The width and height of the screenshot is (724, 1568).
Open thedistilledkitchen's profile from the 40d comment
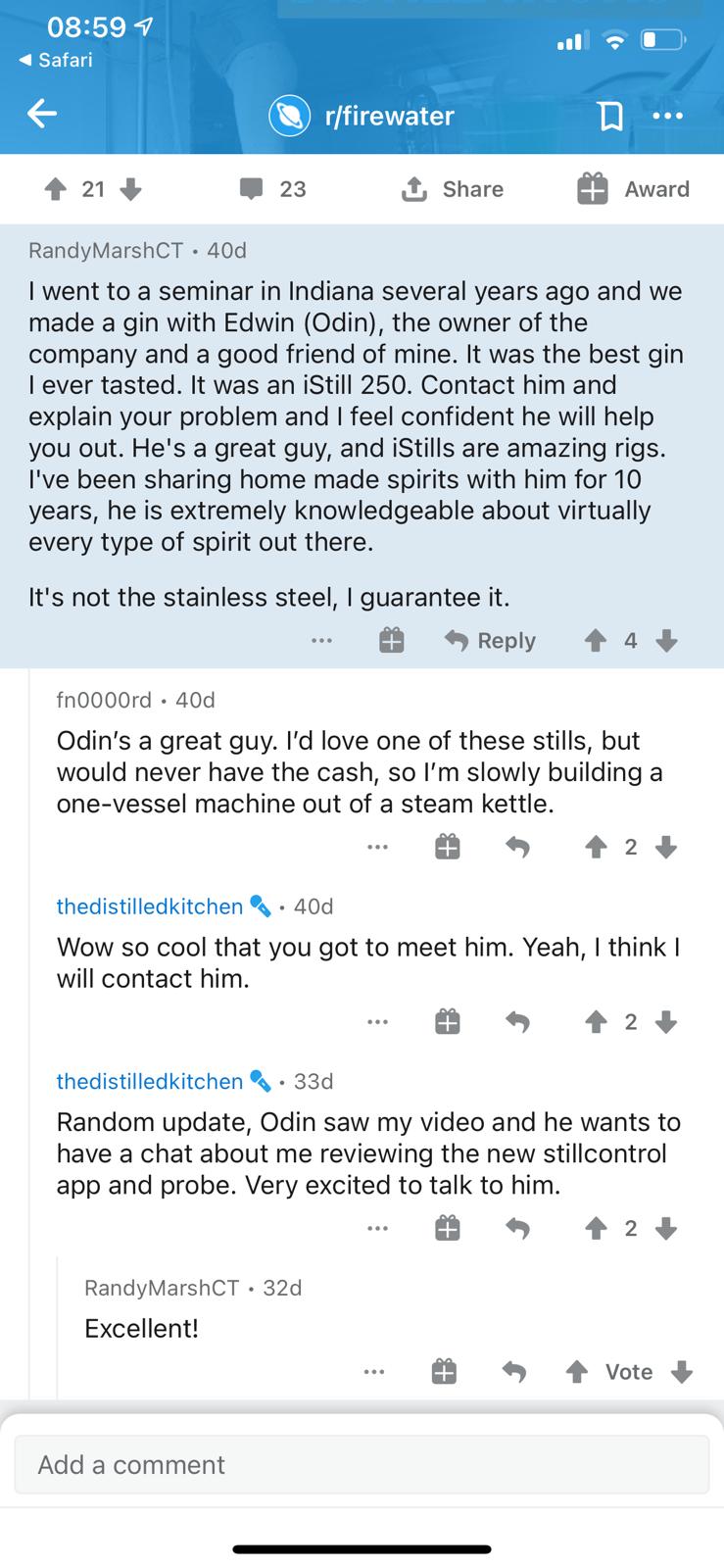(149, 906)
